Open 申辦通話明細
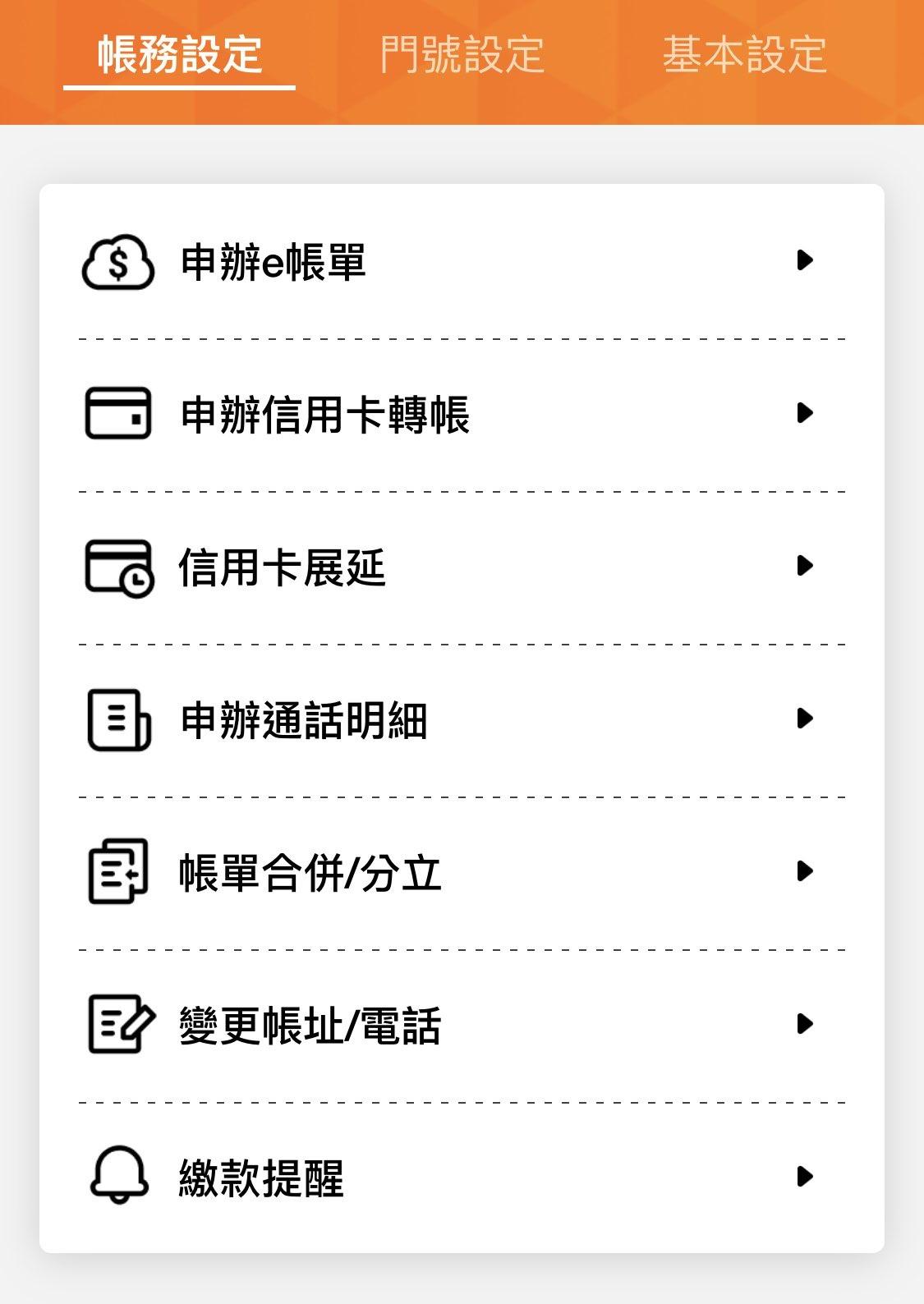Viewport: 924px width, 1304px height. (x=462, y=719)
